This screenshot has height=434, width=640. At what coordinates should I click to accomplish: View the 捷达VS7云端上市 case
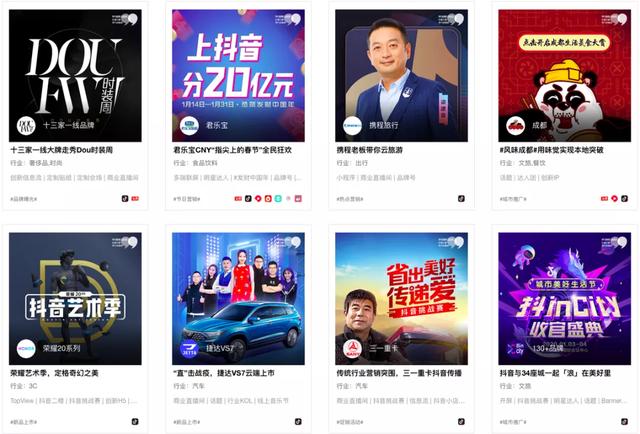pos(239,298)
